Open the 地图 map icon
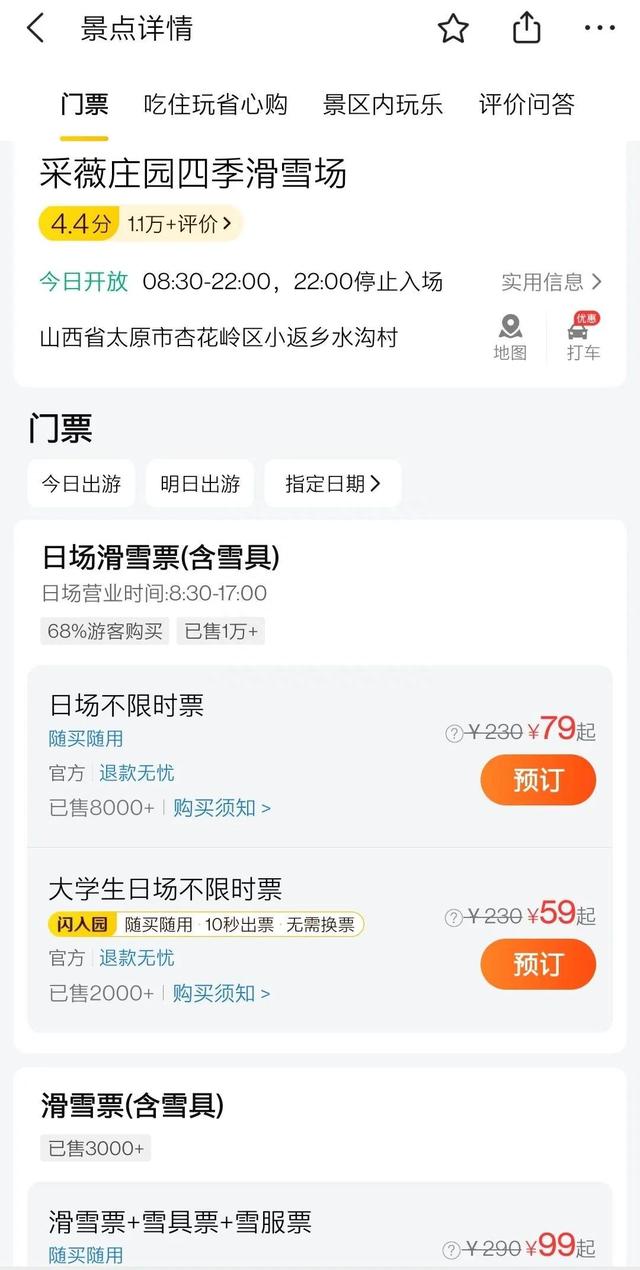Image resolution: width=640 pixels, height=1270 pixels. [x=510, y=337]
